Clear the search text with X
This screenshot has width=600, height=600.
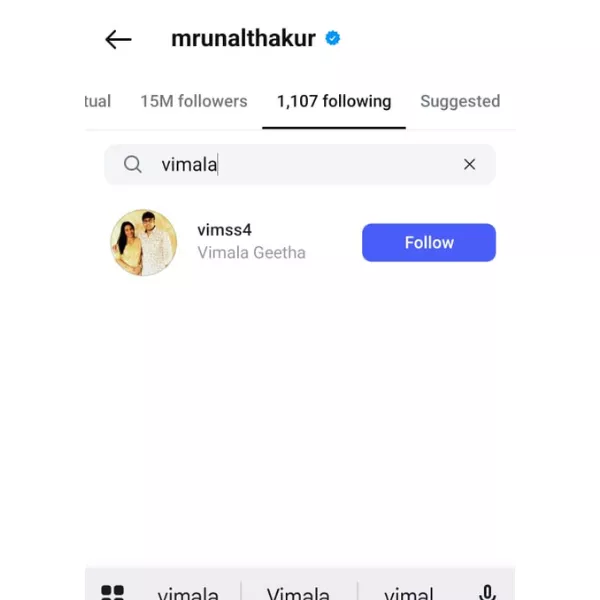(469, 165)
